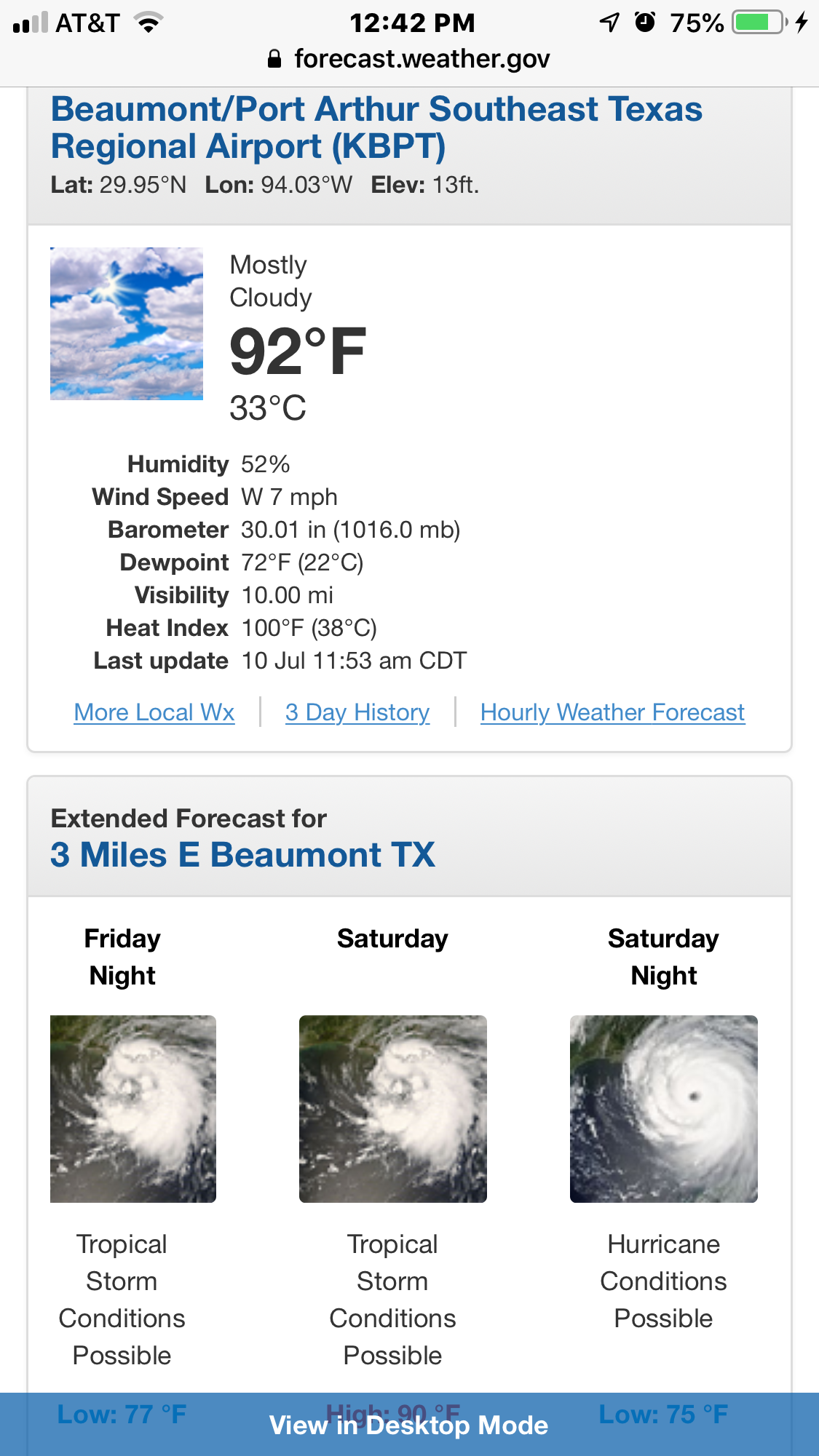Viewport: 819px width, 1456px height.
Task: Open the 3 Day History link
Action: [357, 712]
